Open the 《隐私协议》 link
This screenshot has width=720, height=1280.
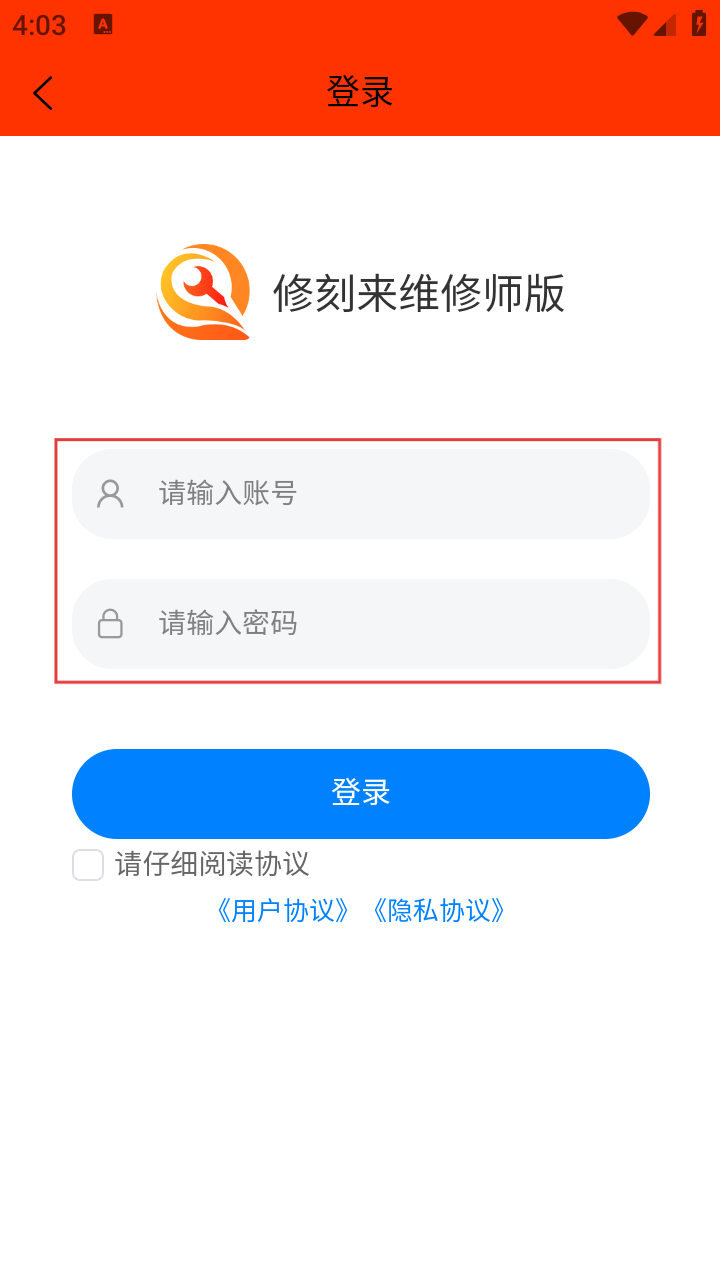pos(439,911)
